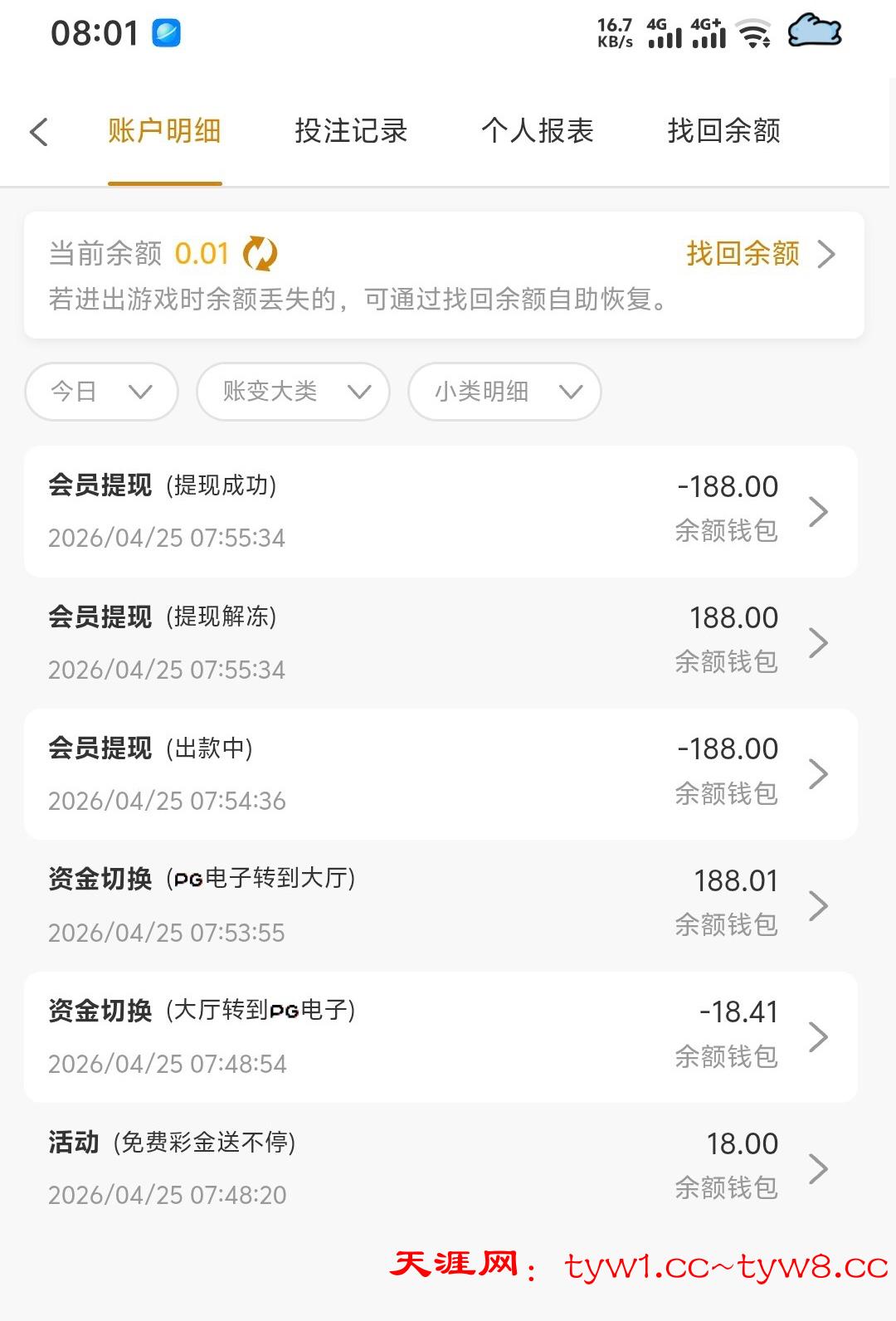
Task: Switch to the 投注记录 tab
Action: click(x=350, y=131)
